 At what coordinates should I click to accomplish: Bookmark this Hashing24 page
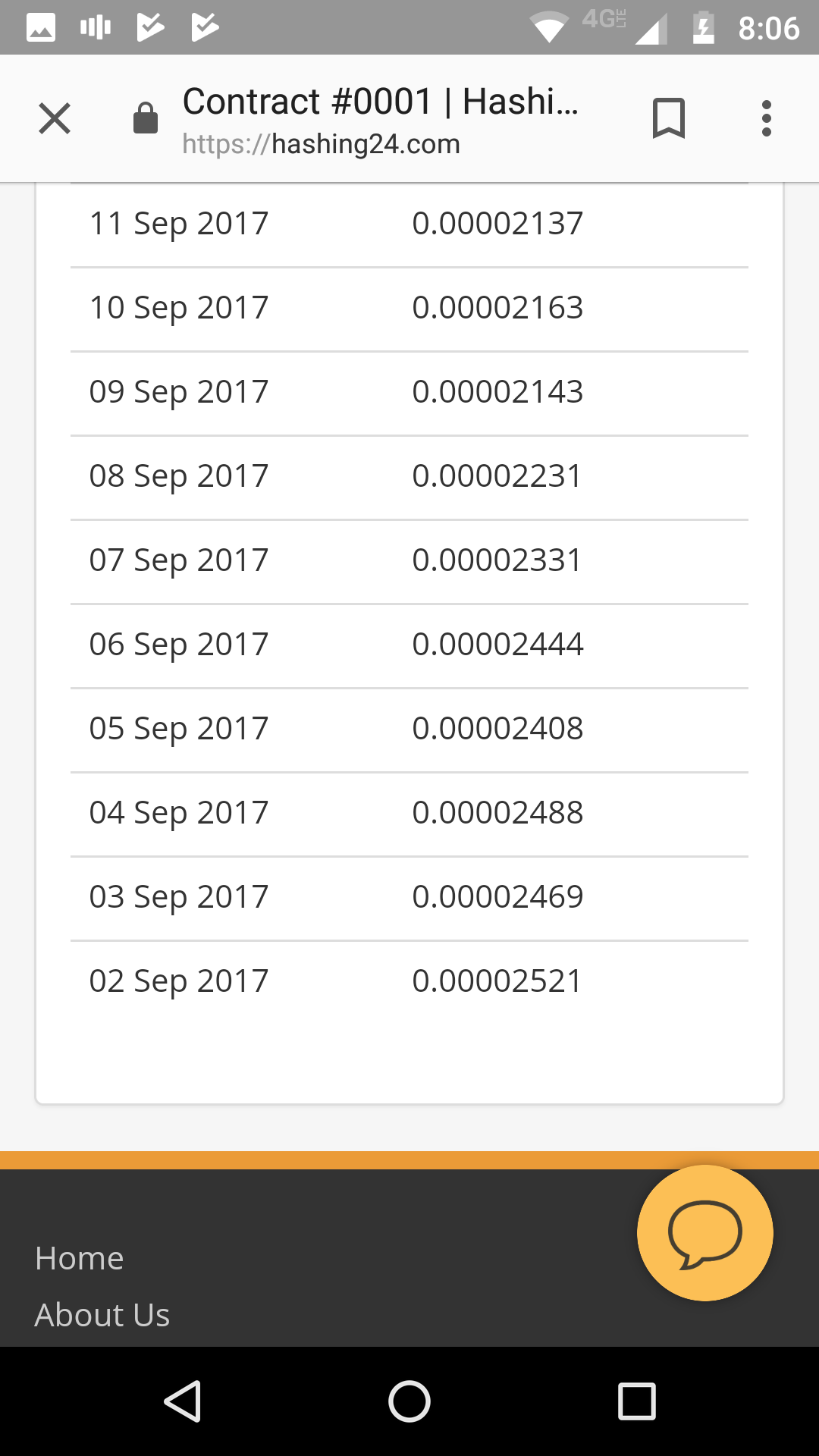tap(668, 118)
